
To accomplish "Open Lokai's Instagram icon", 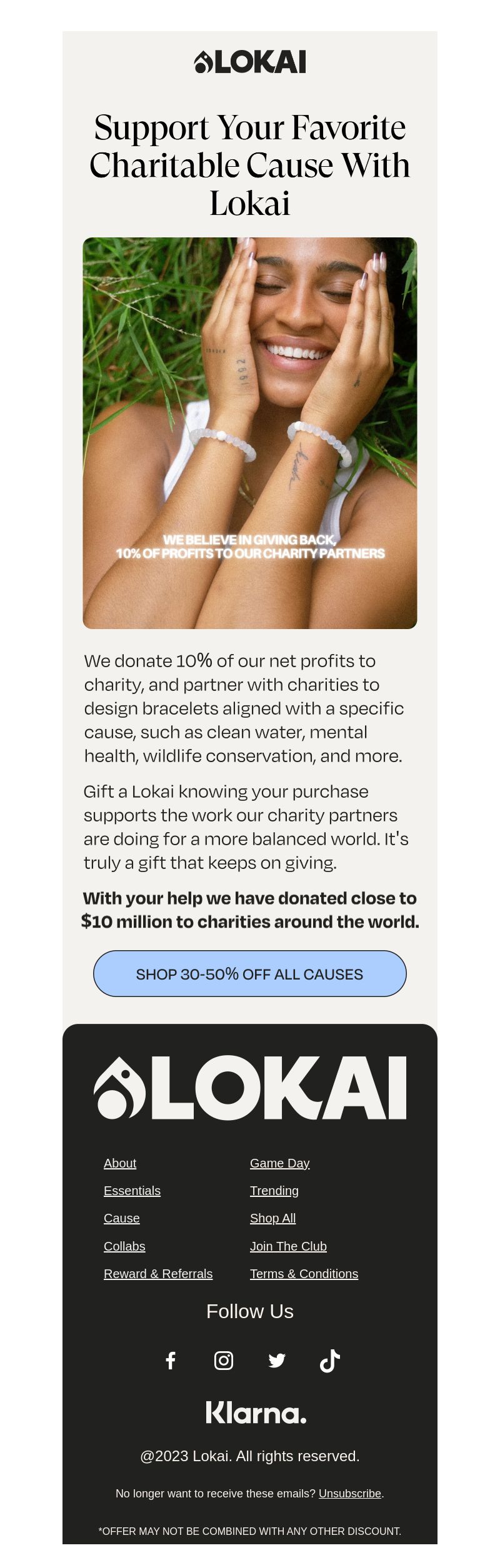I will pyautogui.click(x=224, y=1361).
